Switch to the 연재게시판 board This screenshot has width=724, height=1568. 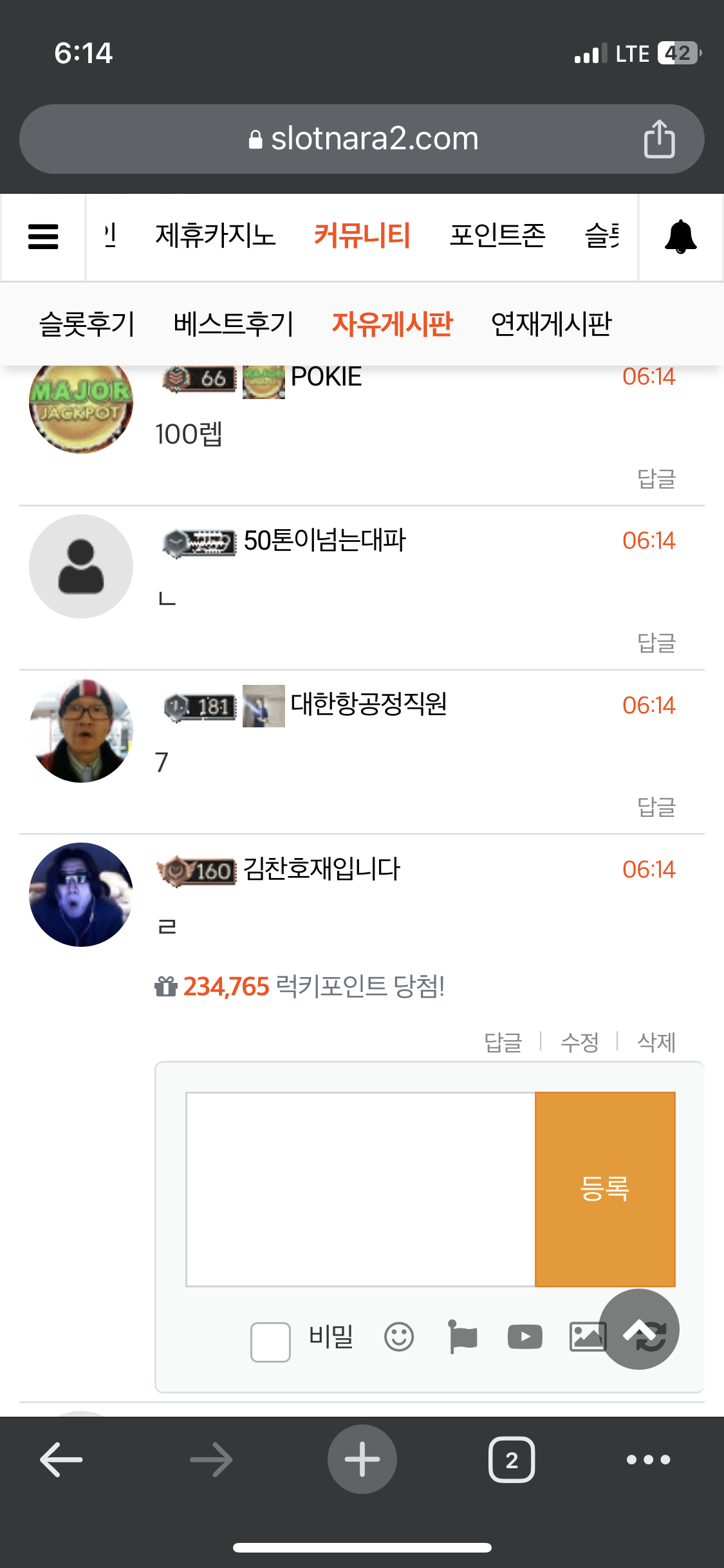click(x=551, y=324)
